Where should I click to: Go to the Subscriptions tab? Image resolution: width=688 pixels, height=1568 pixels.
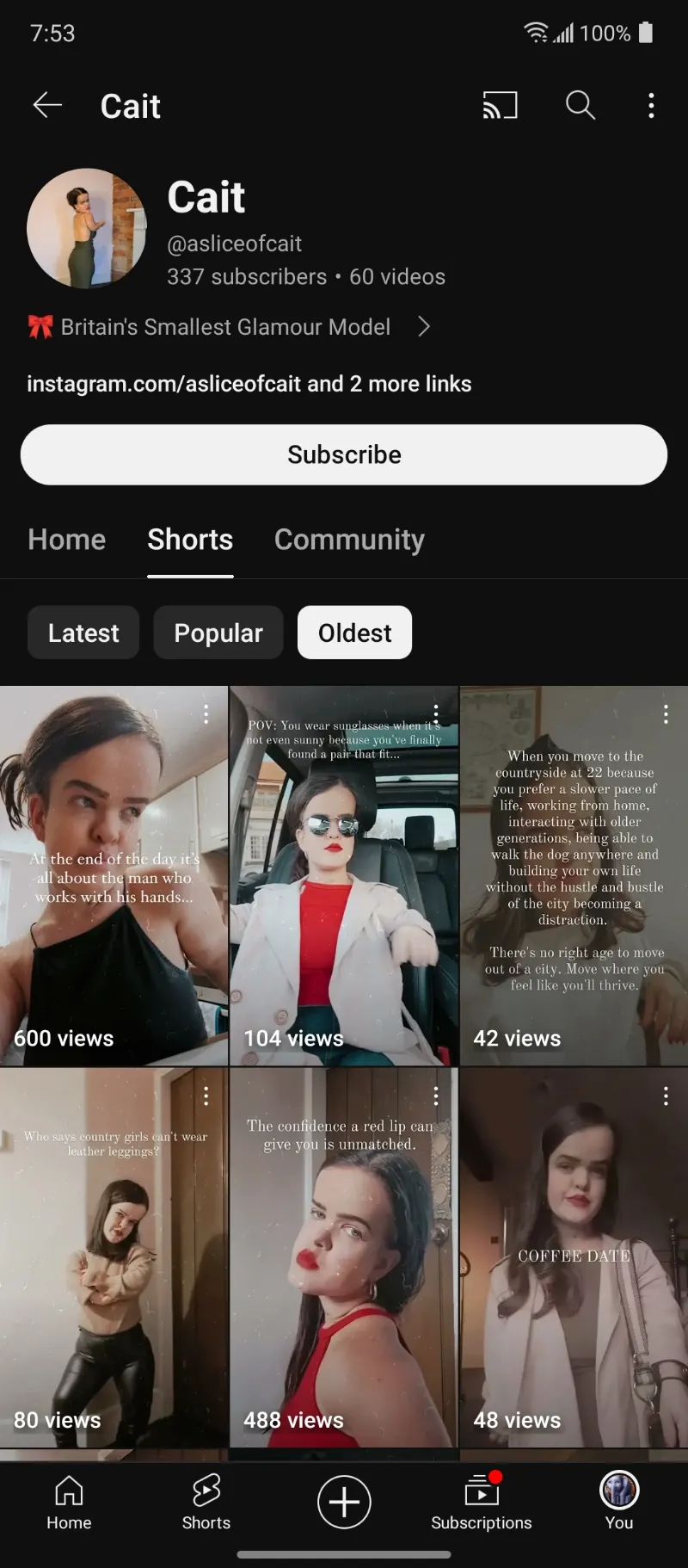point(481,1503)
